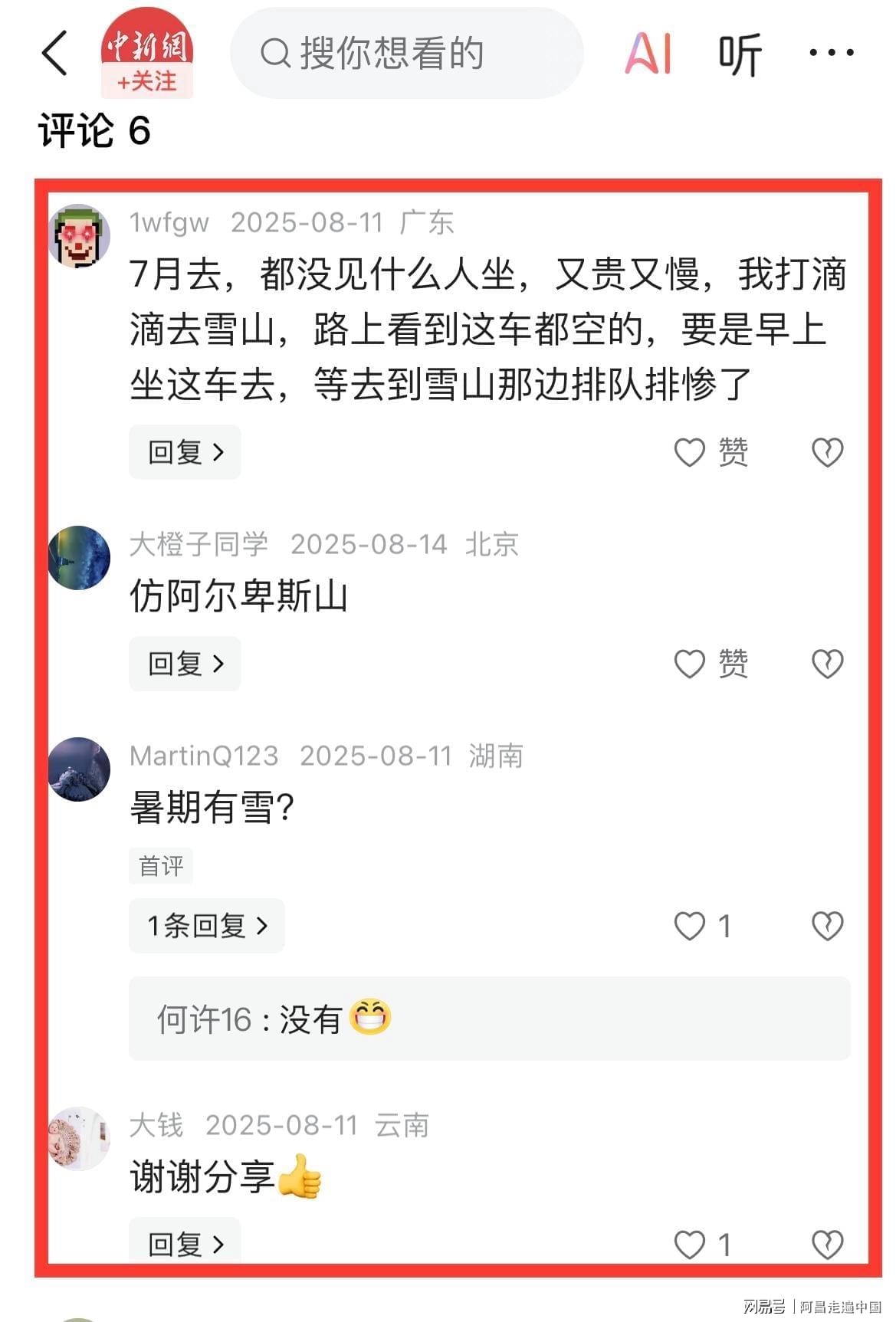Image resolution: width=896 pixels, height=1322 pixels.
Task: Like 大钱's comment
Action: [690, 1244]
